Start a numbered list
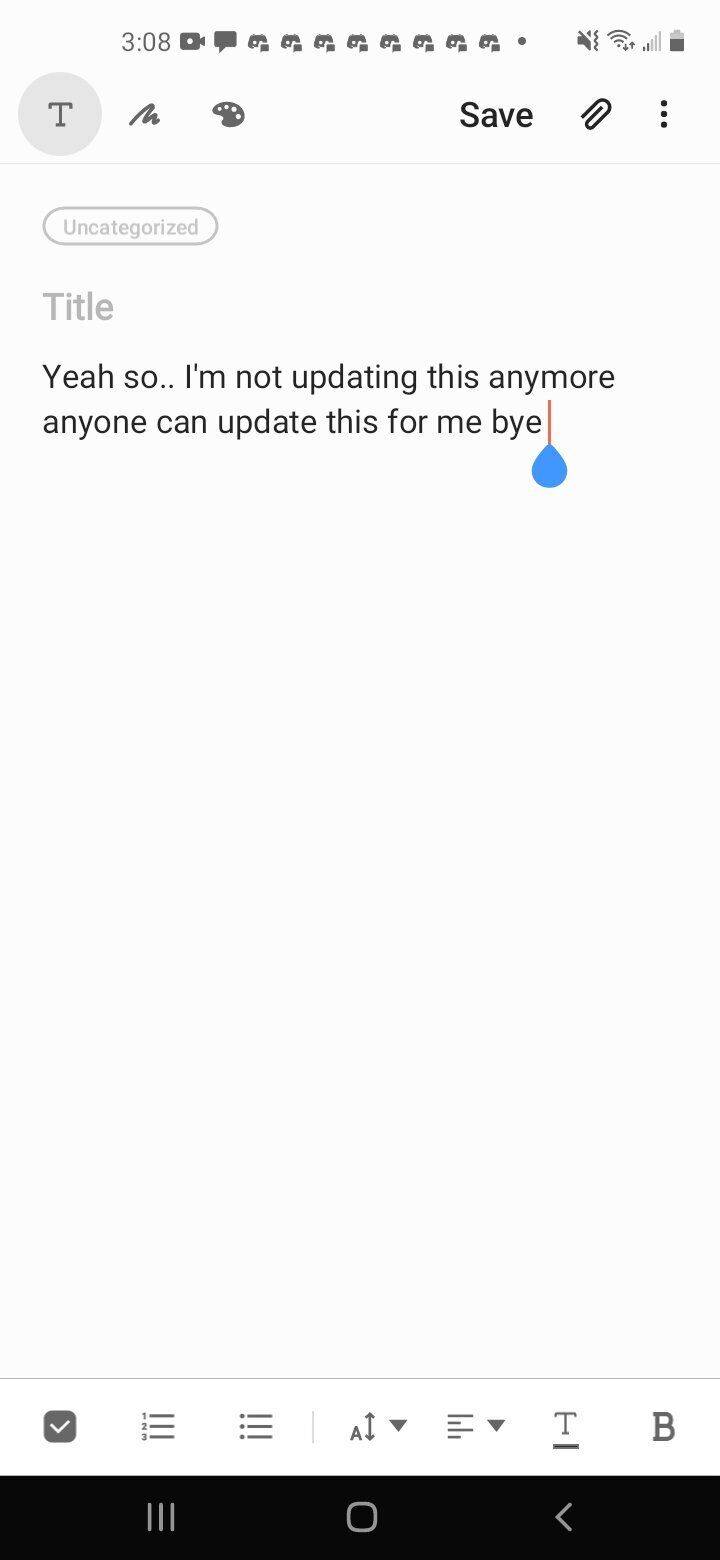 click(158, 1426)
